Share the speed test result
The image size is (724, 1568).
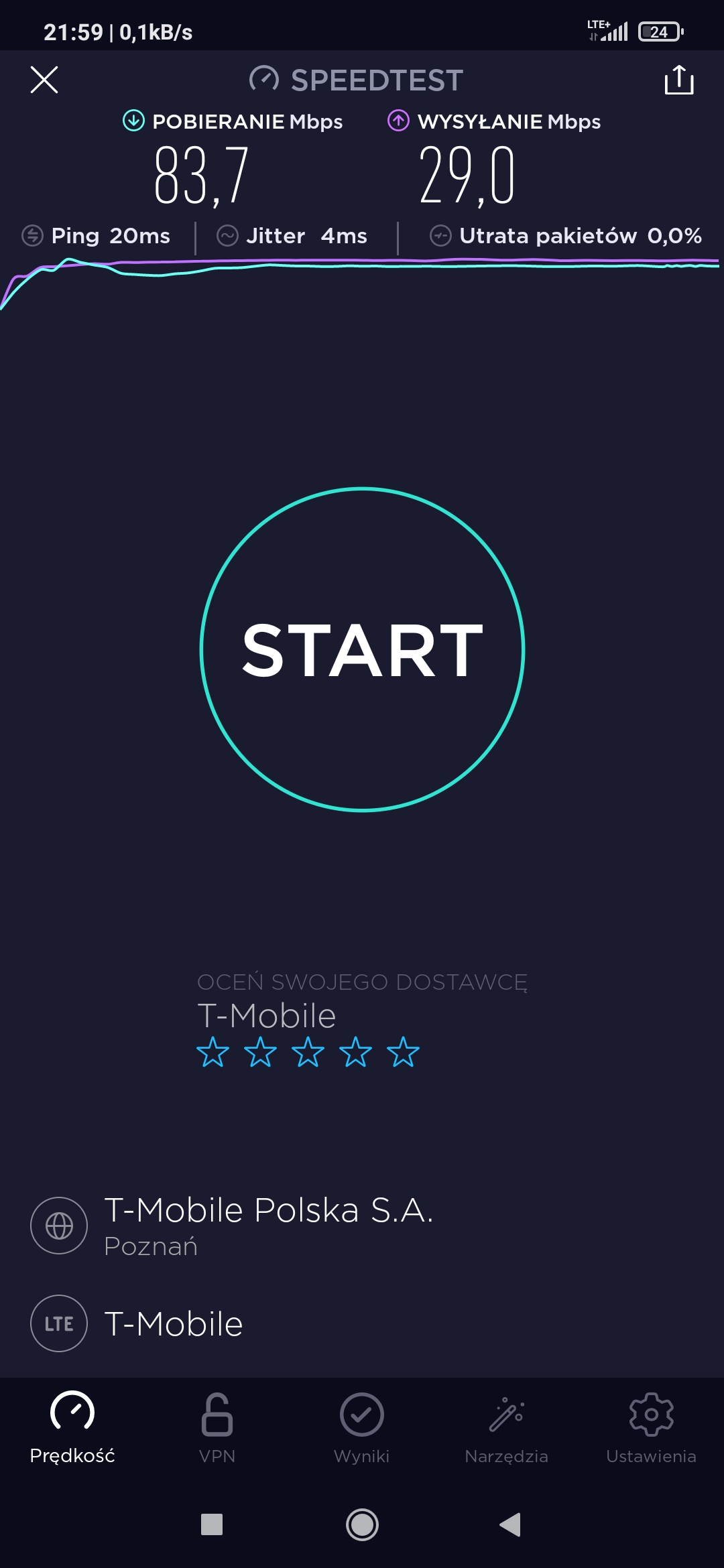point(678,80)
